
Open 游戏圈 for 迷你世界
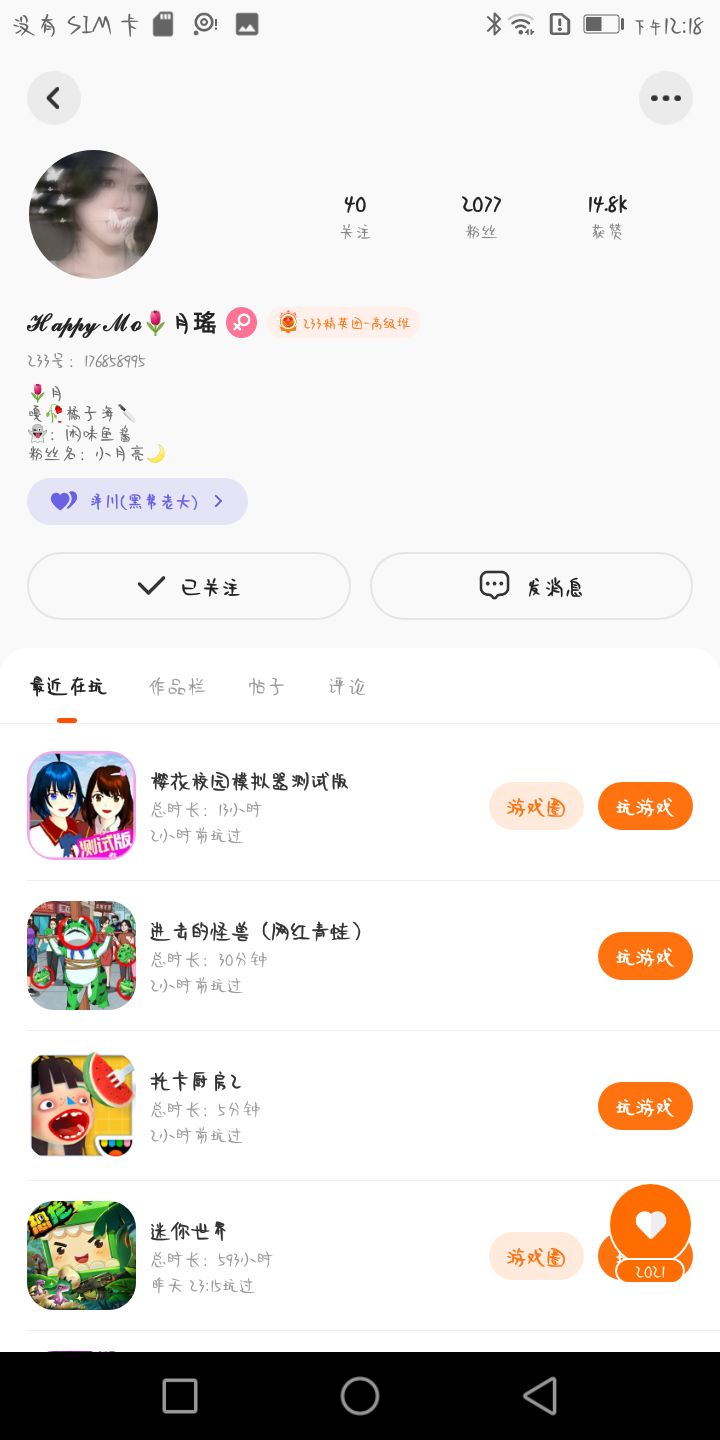tap(536, 1256)
